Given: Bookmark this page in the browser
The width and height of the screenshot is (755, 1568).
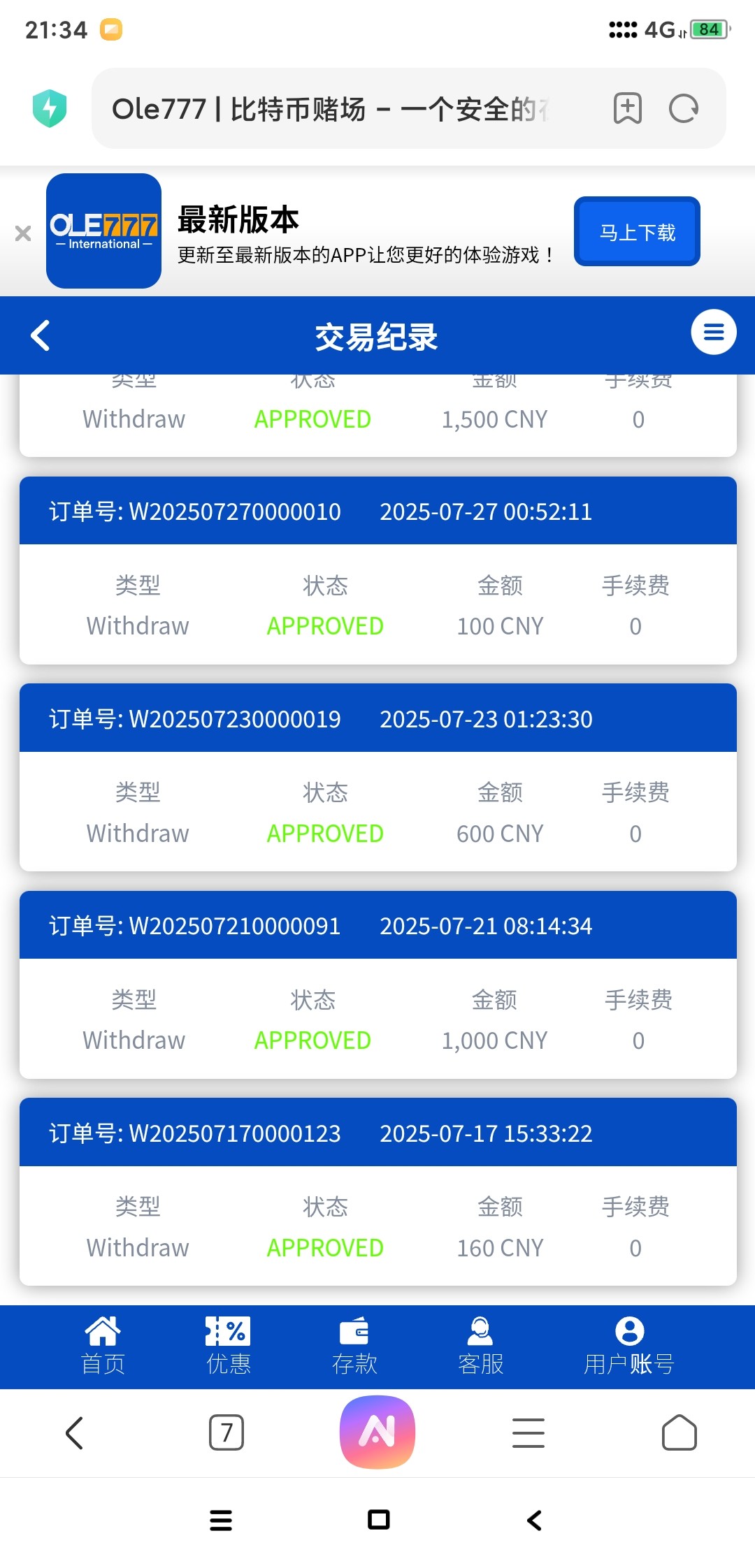Looking at the screenshot, I should [627, 108].
